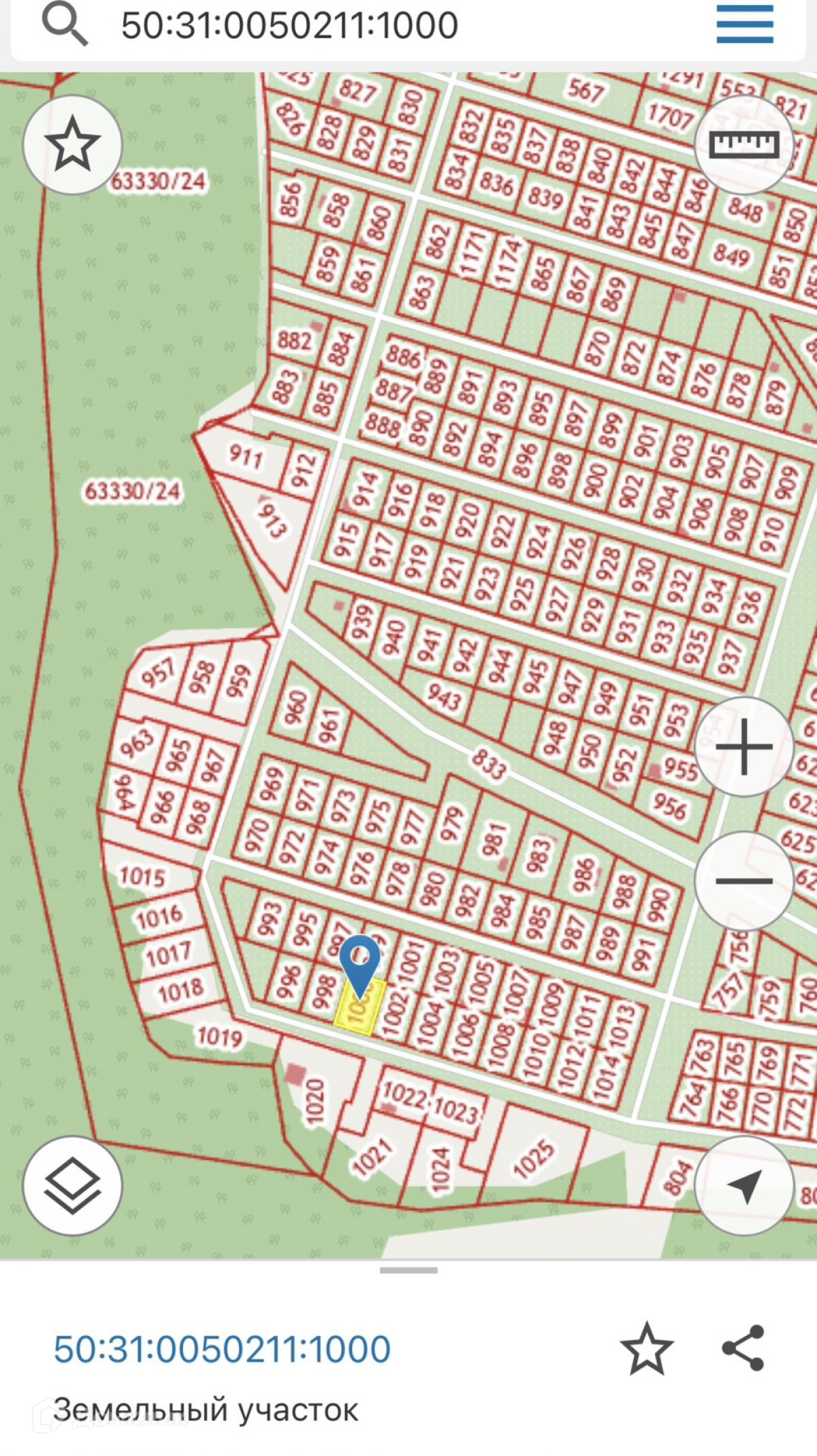Tap the search magnifier icon
The image size is (817, 1456).
[64, 25]
